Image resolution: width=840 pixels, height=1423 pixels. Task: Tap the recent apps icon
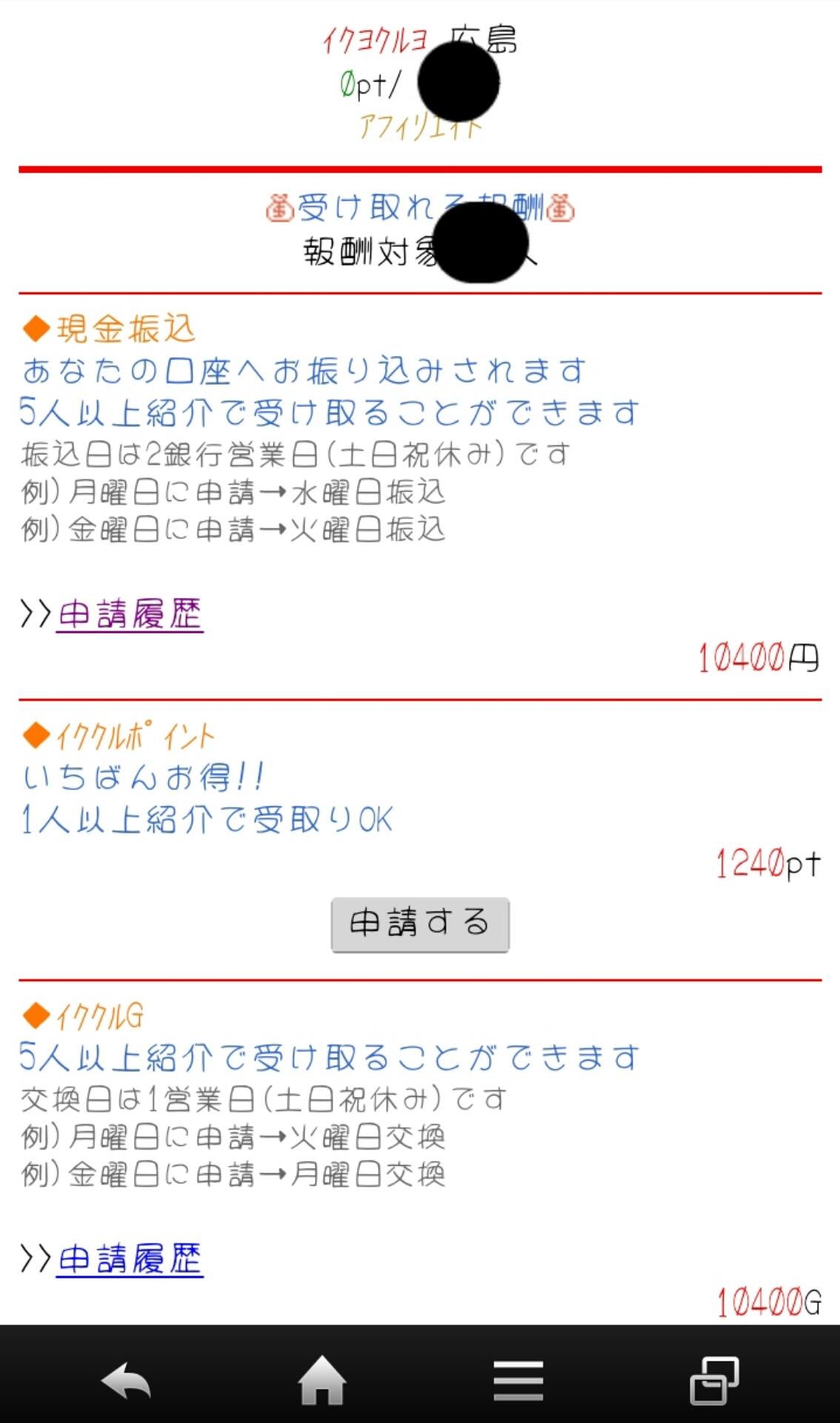click(x=712, y=1377)
